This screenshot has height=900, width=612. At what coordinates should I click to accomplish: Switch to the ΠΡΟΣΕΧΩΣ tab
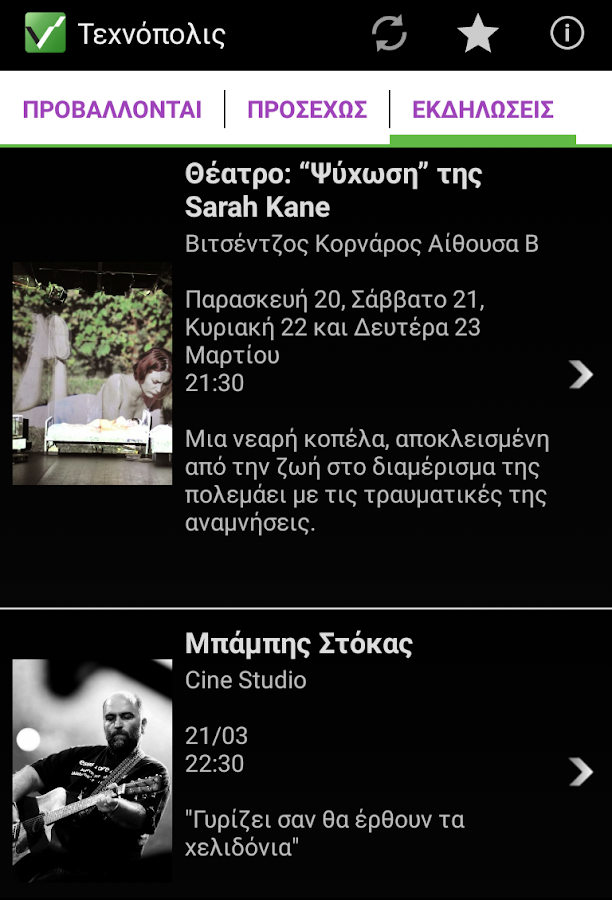[x=307, y=110]
